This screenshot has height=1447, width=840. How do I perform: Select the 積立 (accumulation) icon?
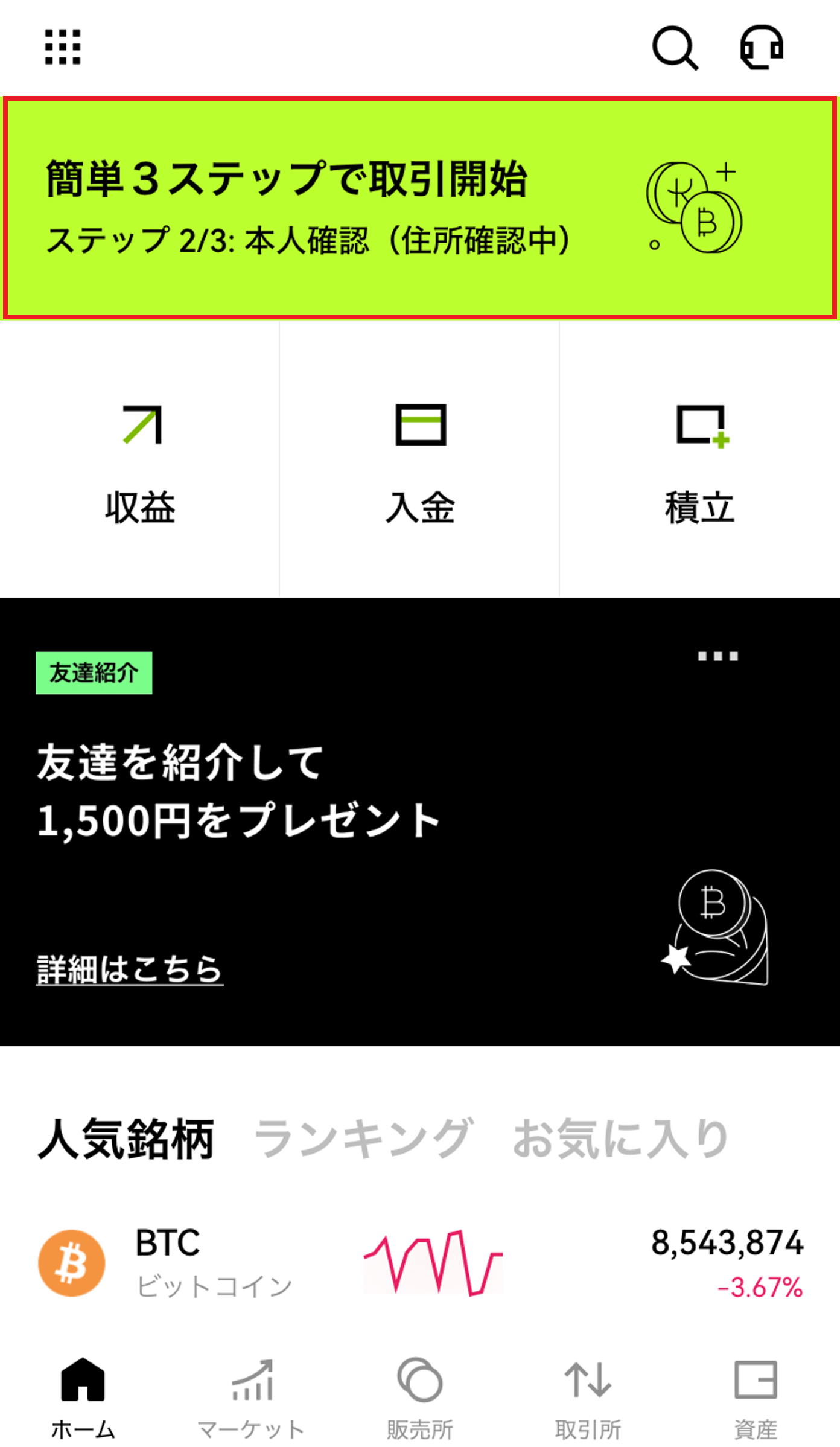point(700,459)
